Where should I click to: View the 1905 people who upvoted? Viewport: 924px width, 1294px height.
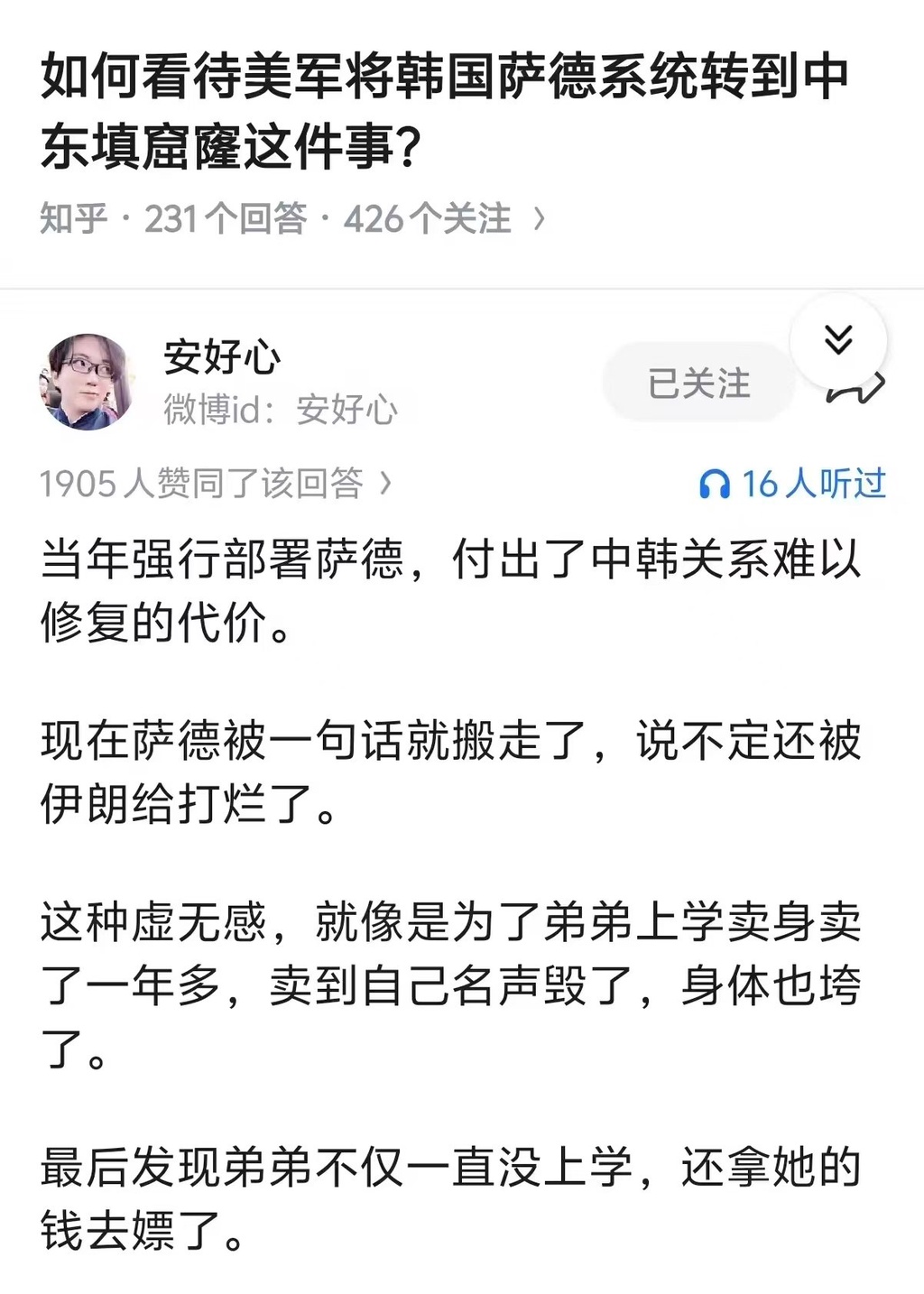[215, 484]
